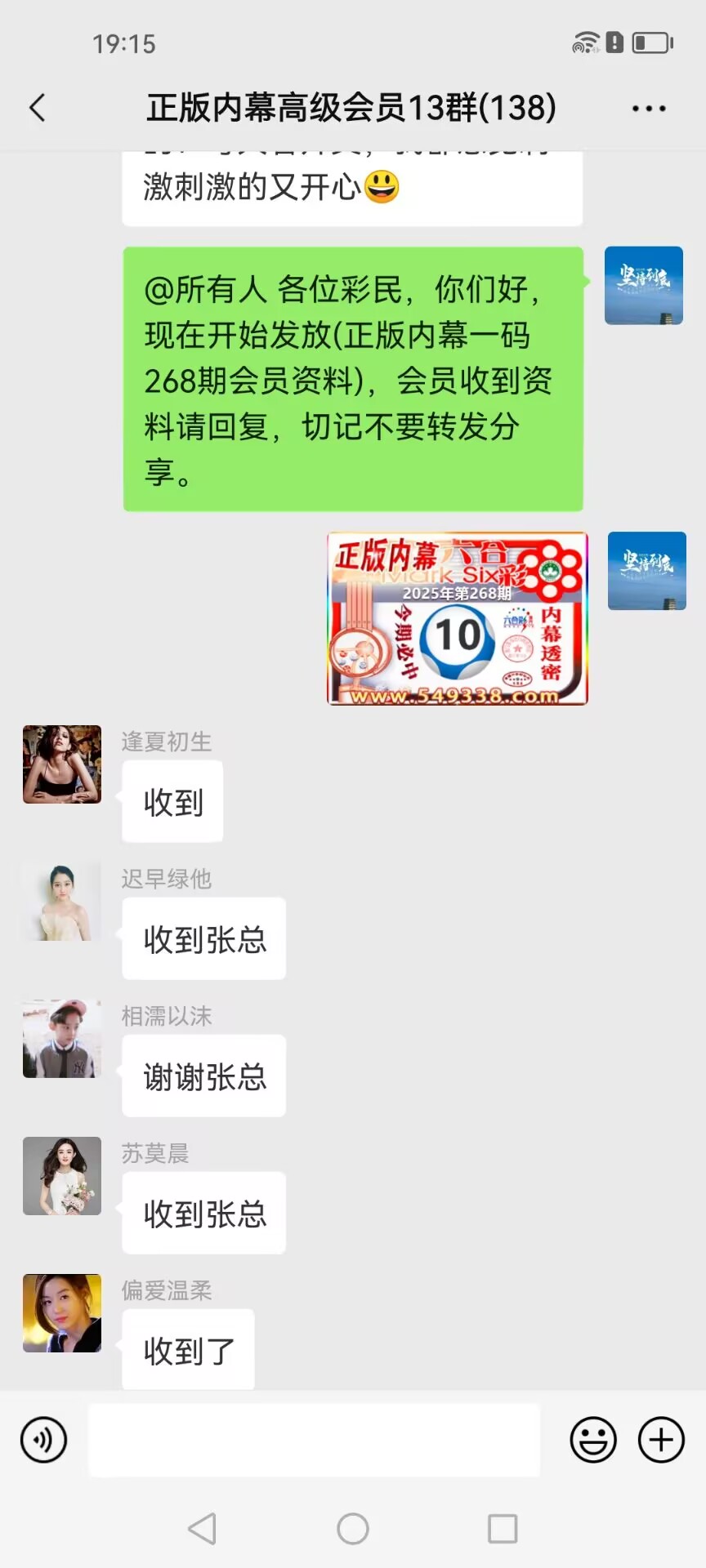706x1568 pixels.
Task: Go back from the group chat
Action: 38,108
